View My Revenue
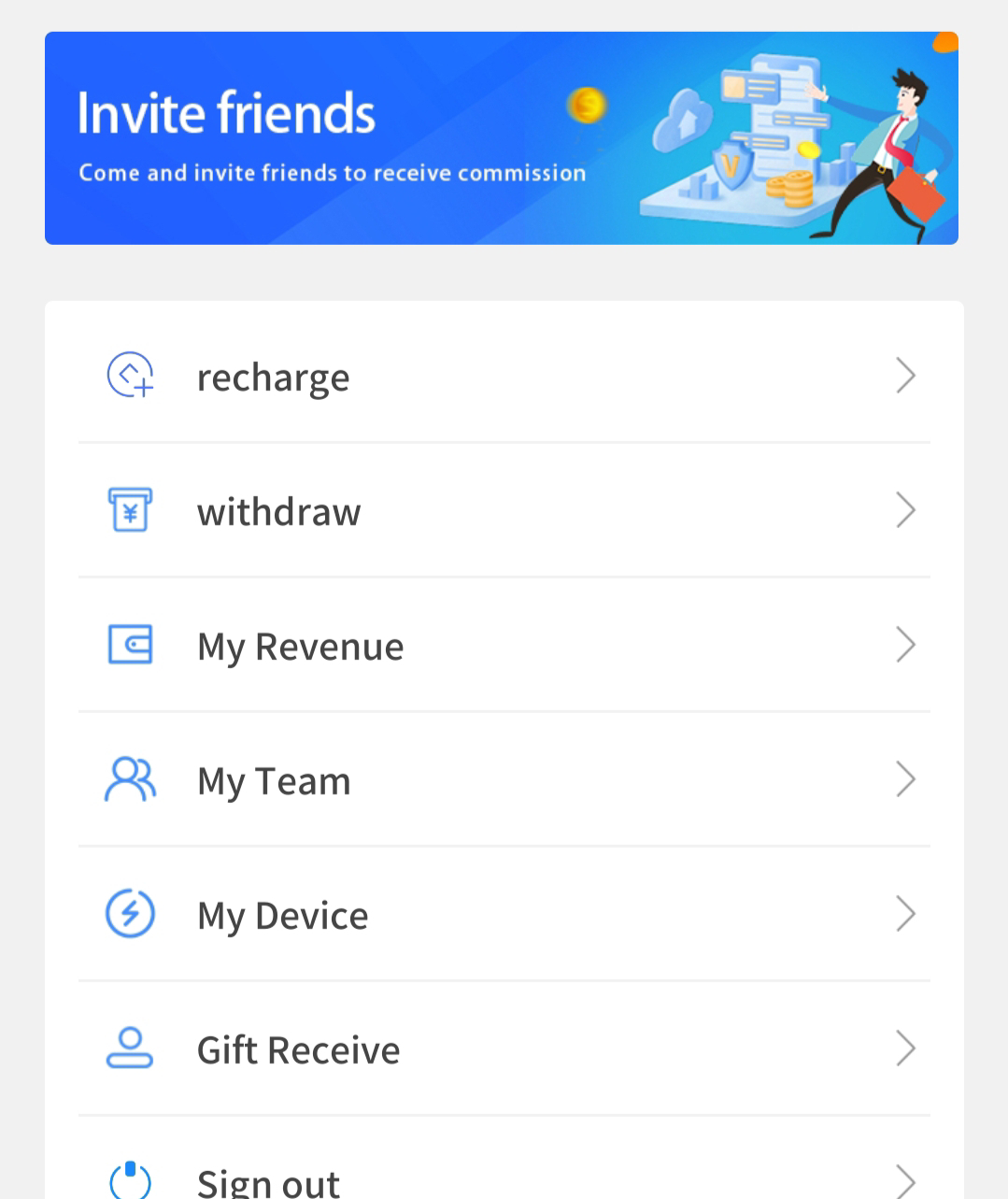Screen dimensions: 1008x1199 pyautogui.click(x=504, y=646)
